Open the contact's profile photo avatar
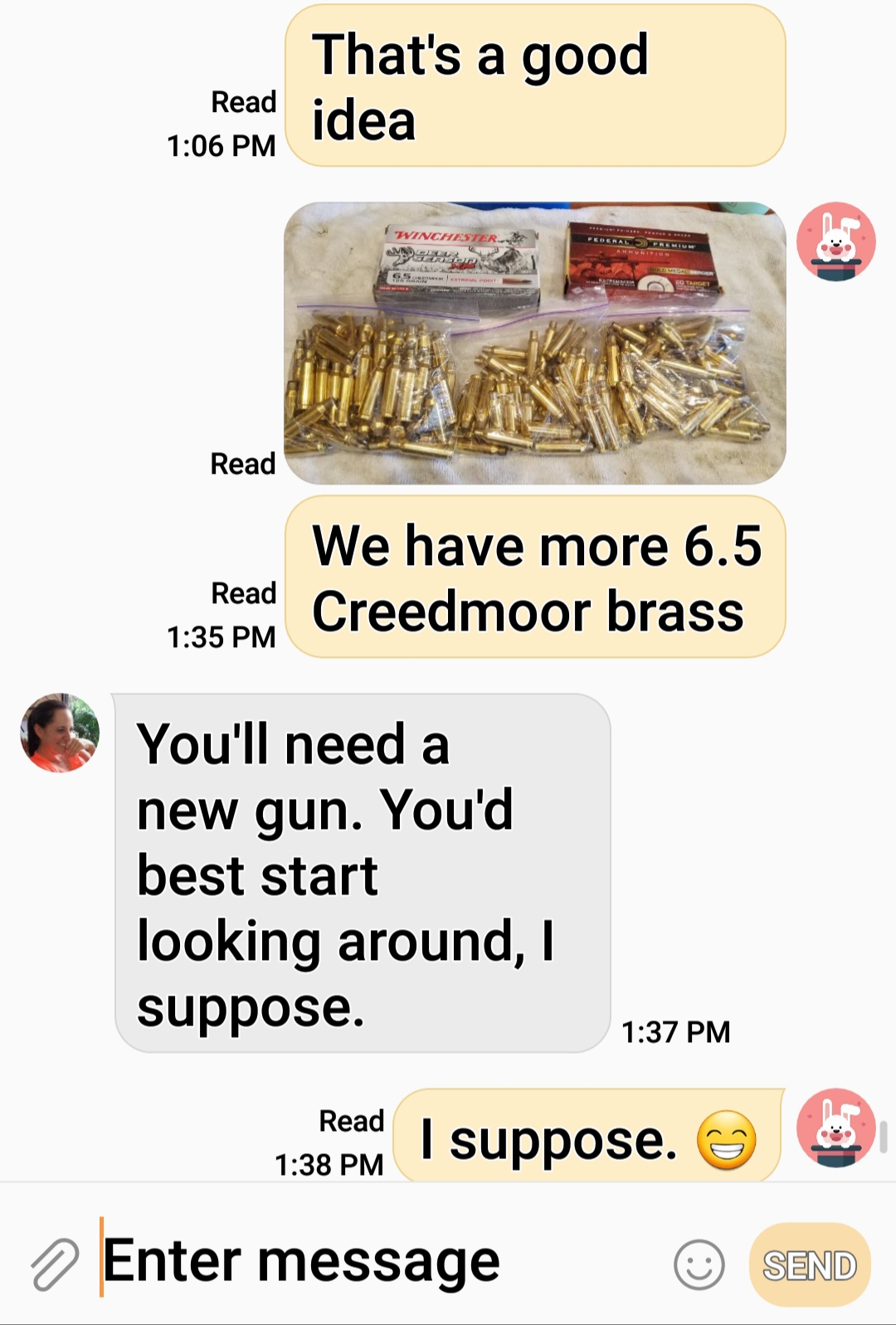This screenshot has width=896, height=1325. pyautogui.click(x=60, y=733)
